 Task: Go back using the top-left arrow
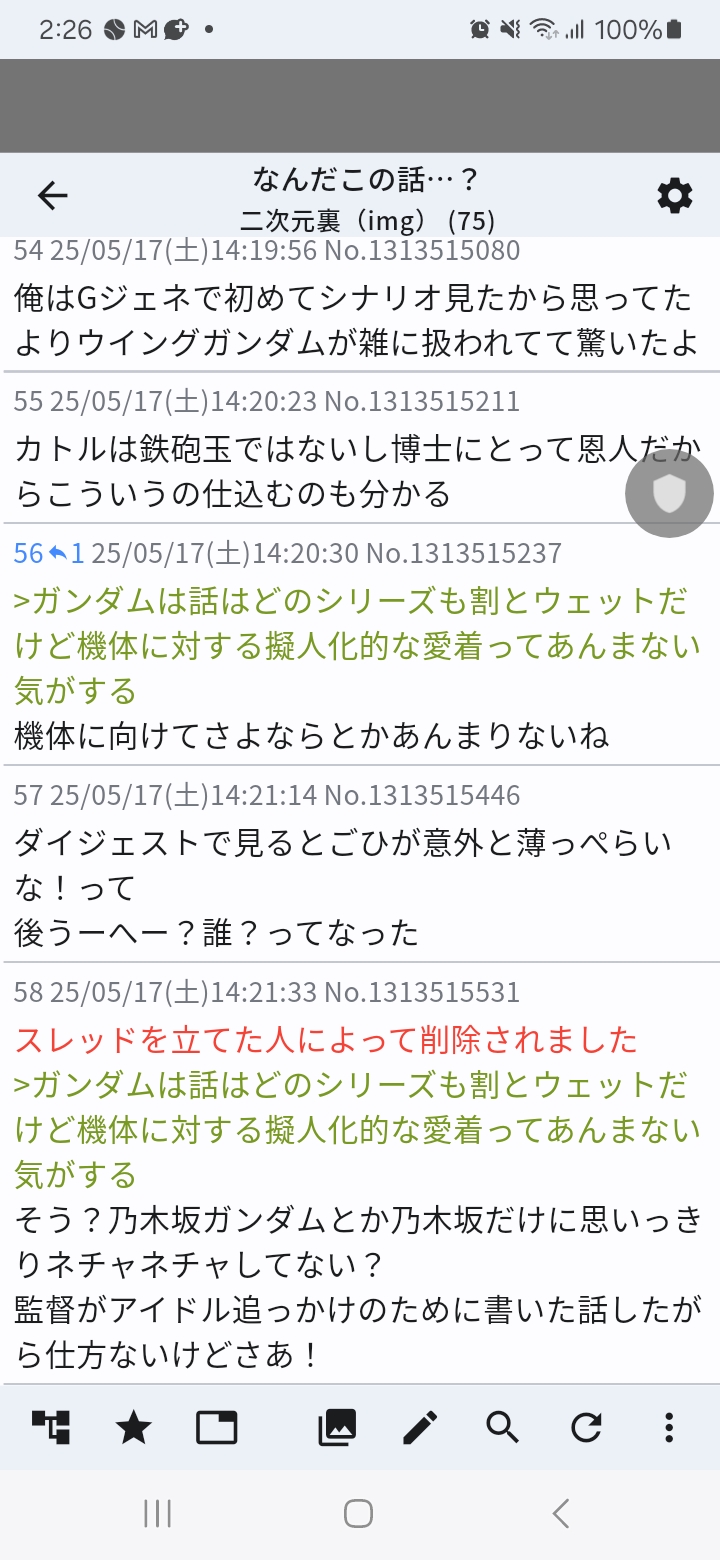point(52,196)
